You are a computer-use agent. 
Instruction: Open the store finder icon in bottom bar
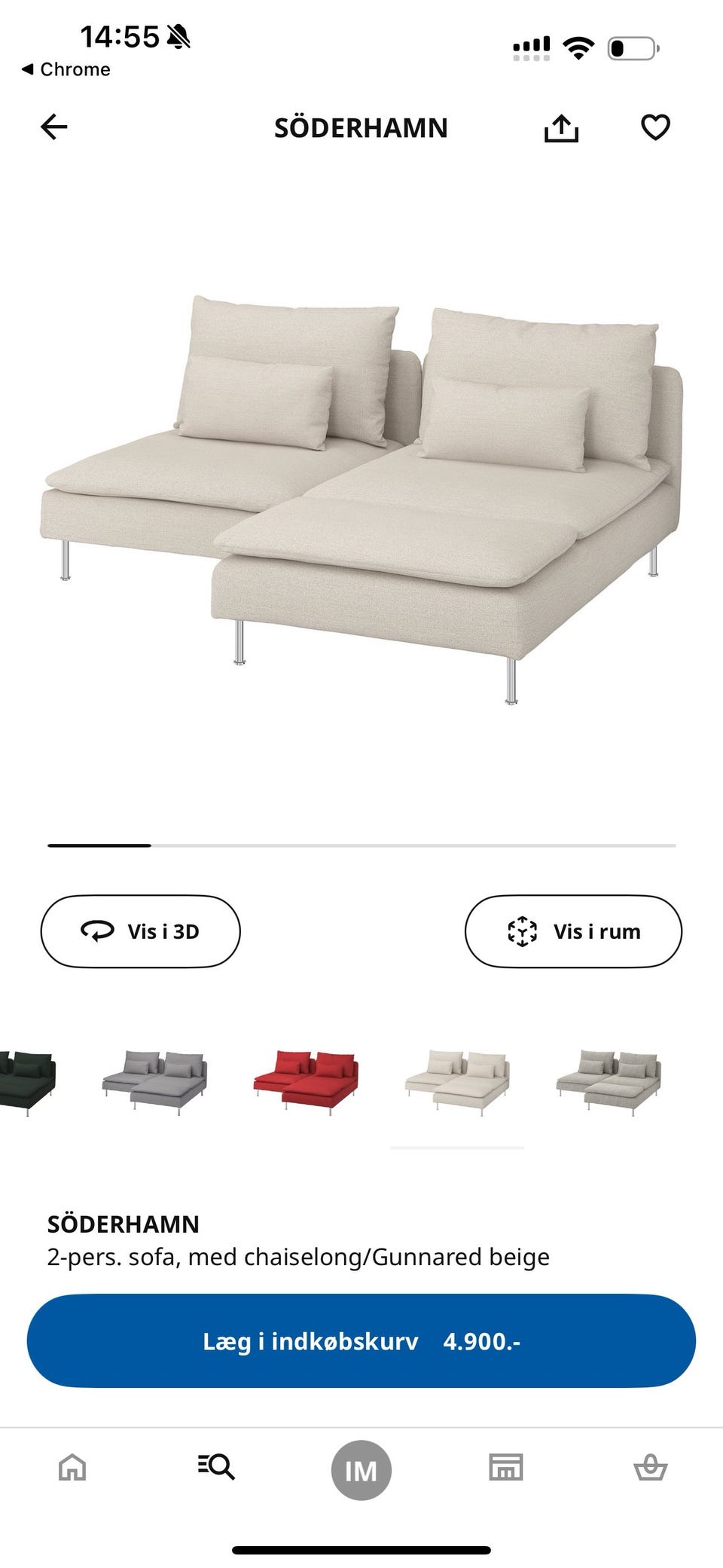pyautogui.click(x=506, y=1466)
